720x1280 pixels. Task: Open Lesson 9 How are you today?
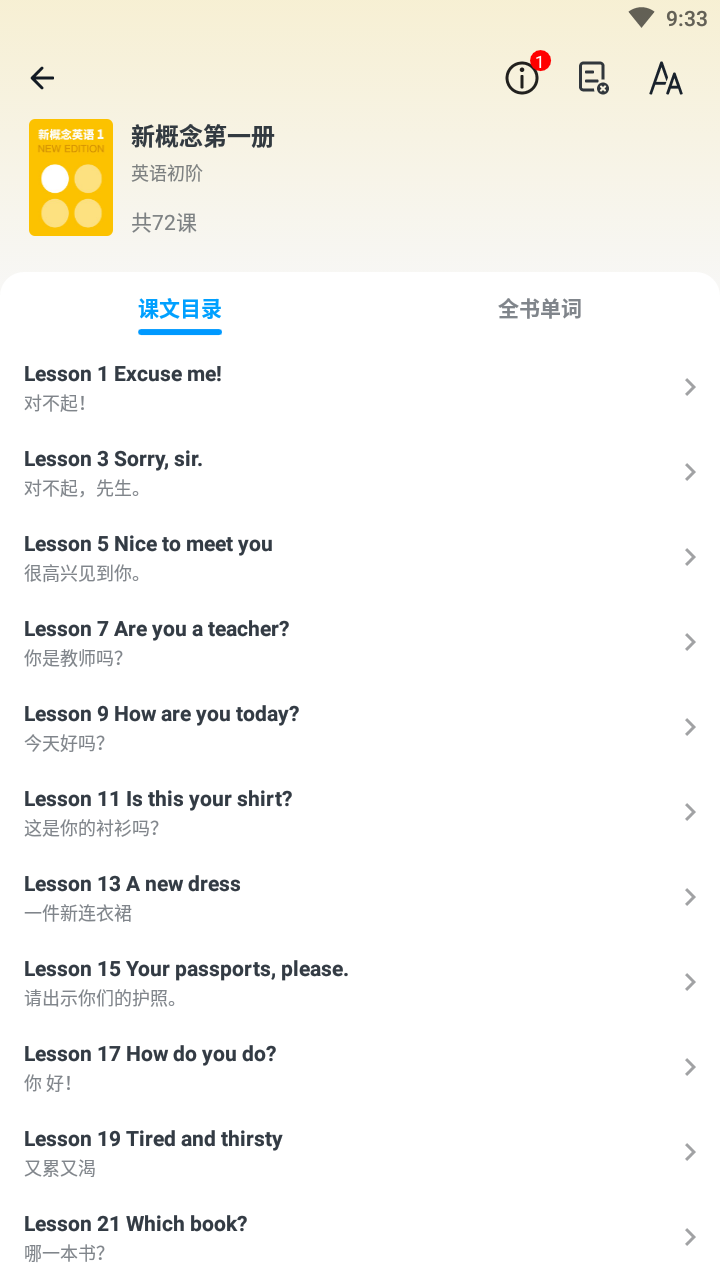[360, 727]
